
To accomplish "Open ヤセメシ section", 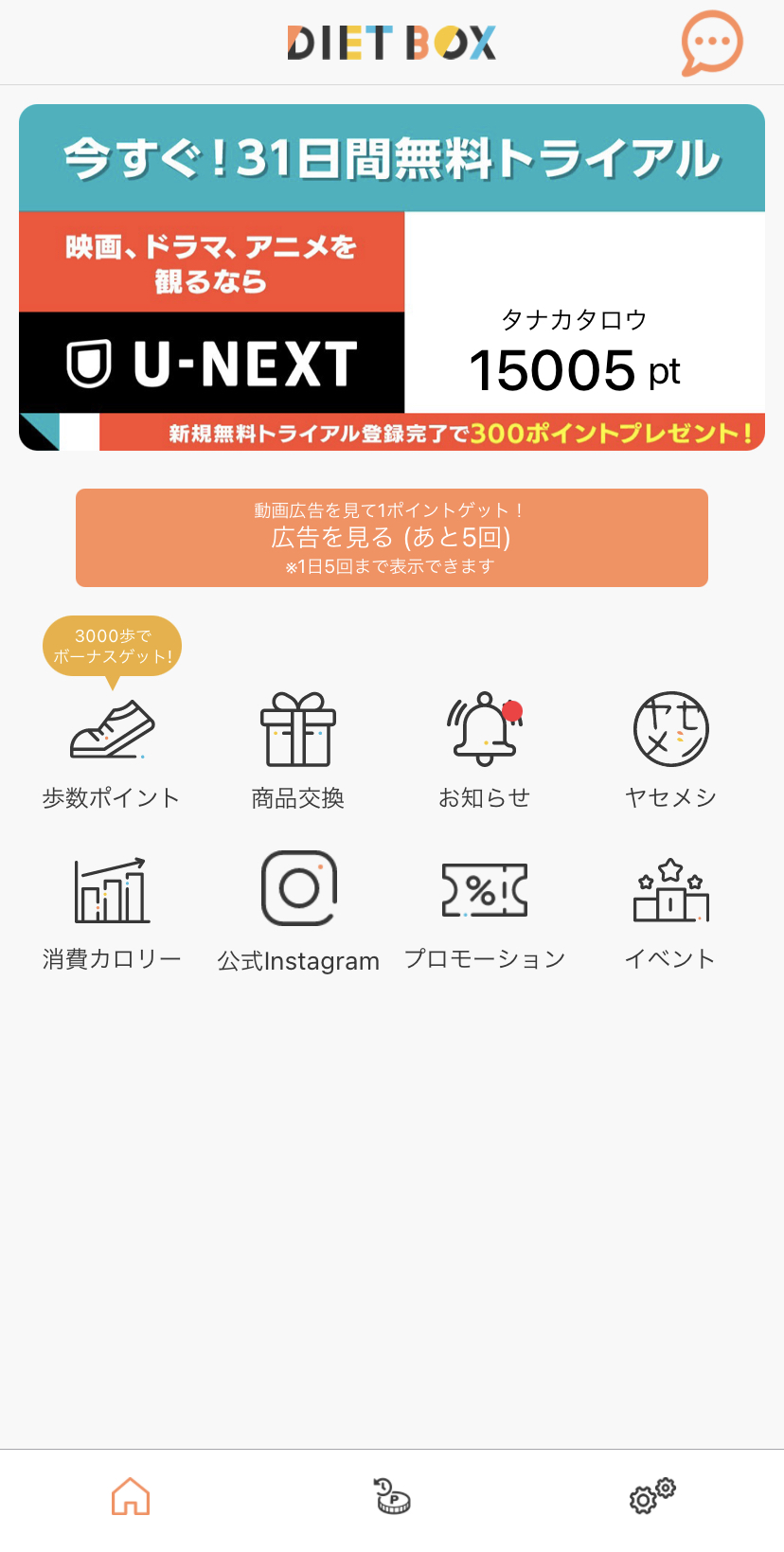I will (x=670, y=750).
